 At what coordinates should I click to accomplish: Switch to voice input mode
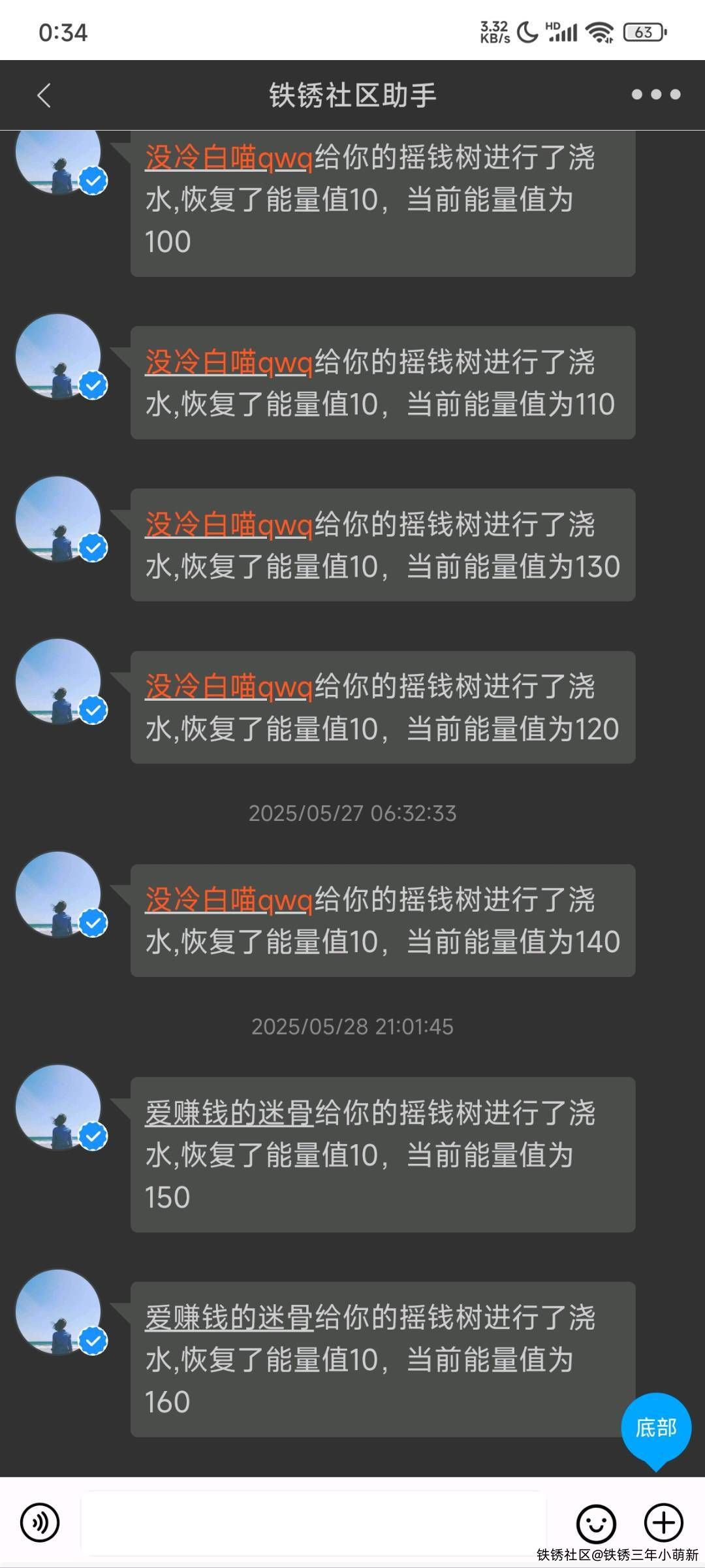coord(40,1522)
